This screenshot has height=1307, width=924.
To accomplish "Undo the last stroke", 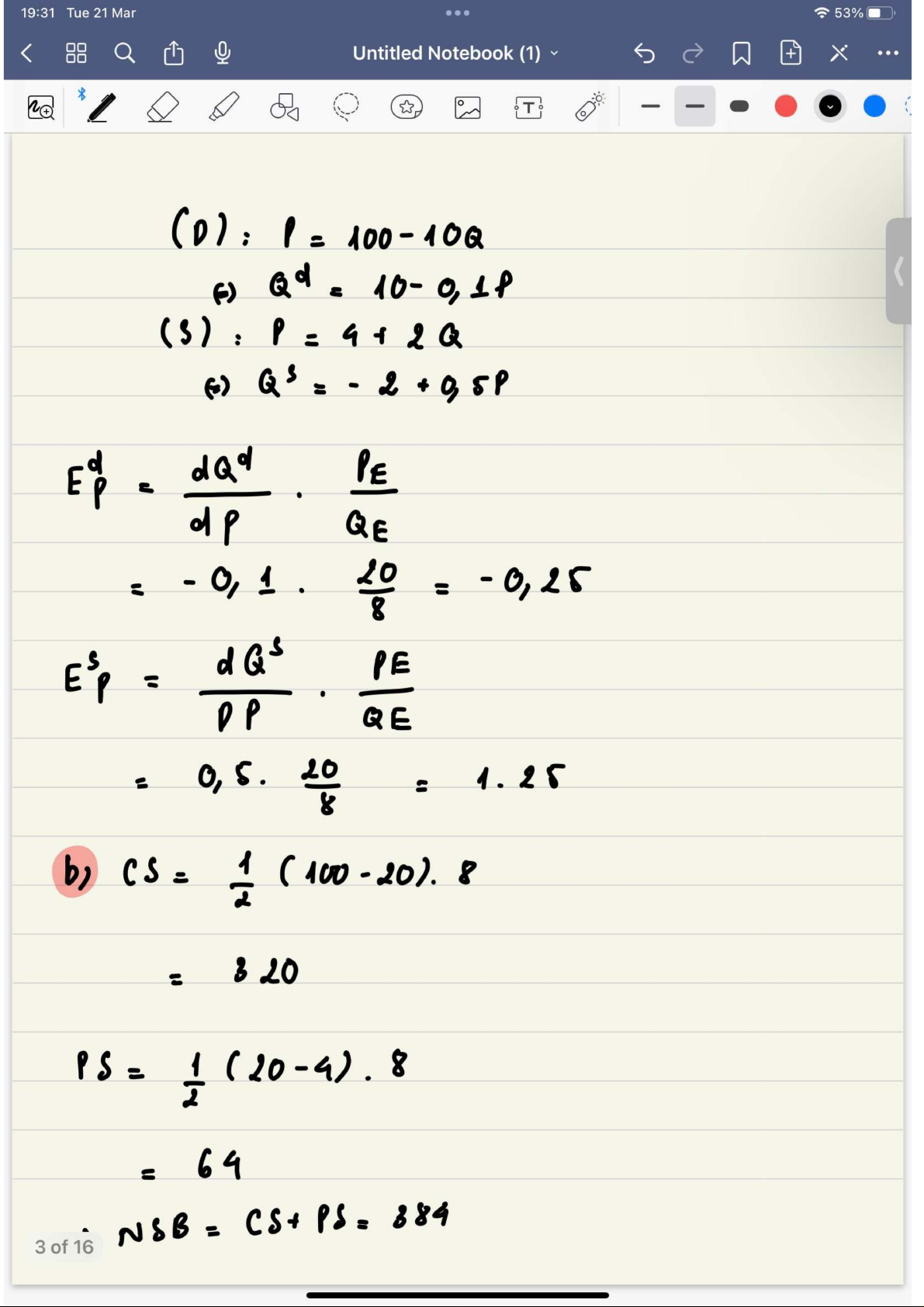I will (x=644, y=54).
